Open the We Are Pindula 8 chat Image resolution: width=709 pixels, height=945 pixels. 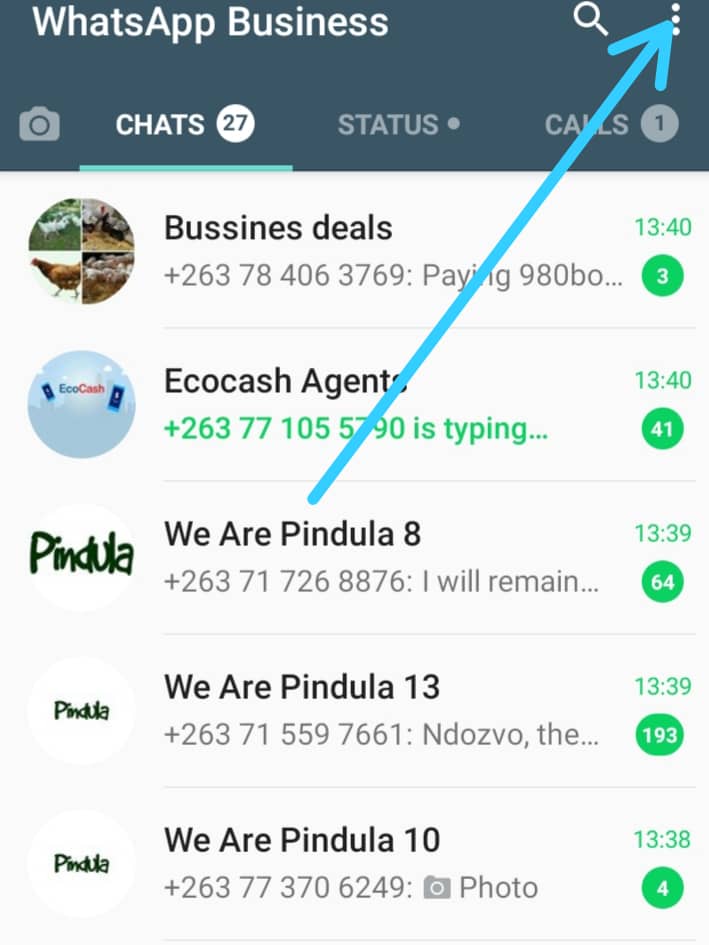392,557
